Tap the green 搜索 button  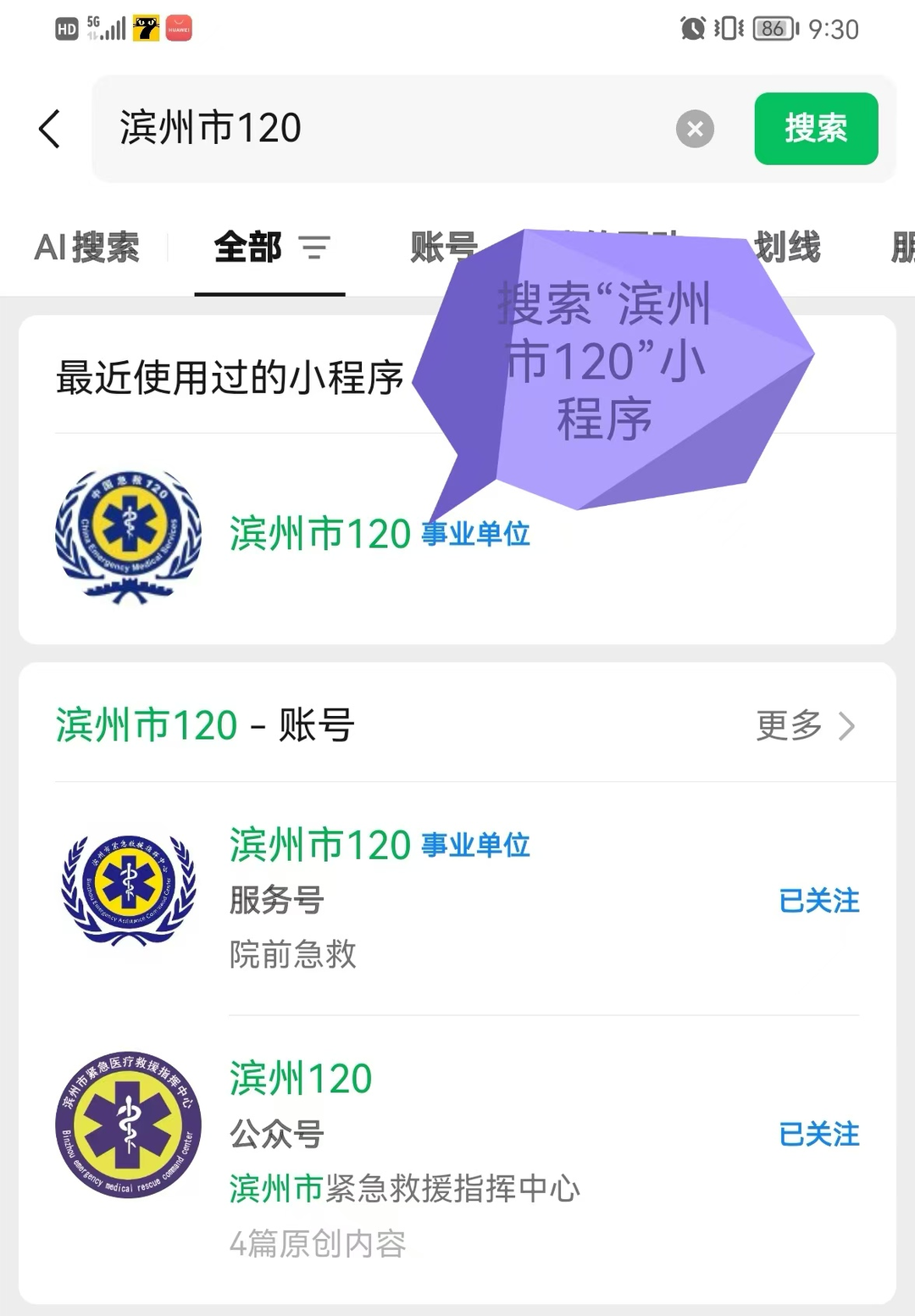pyautogui.click(x=815, y=129)
